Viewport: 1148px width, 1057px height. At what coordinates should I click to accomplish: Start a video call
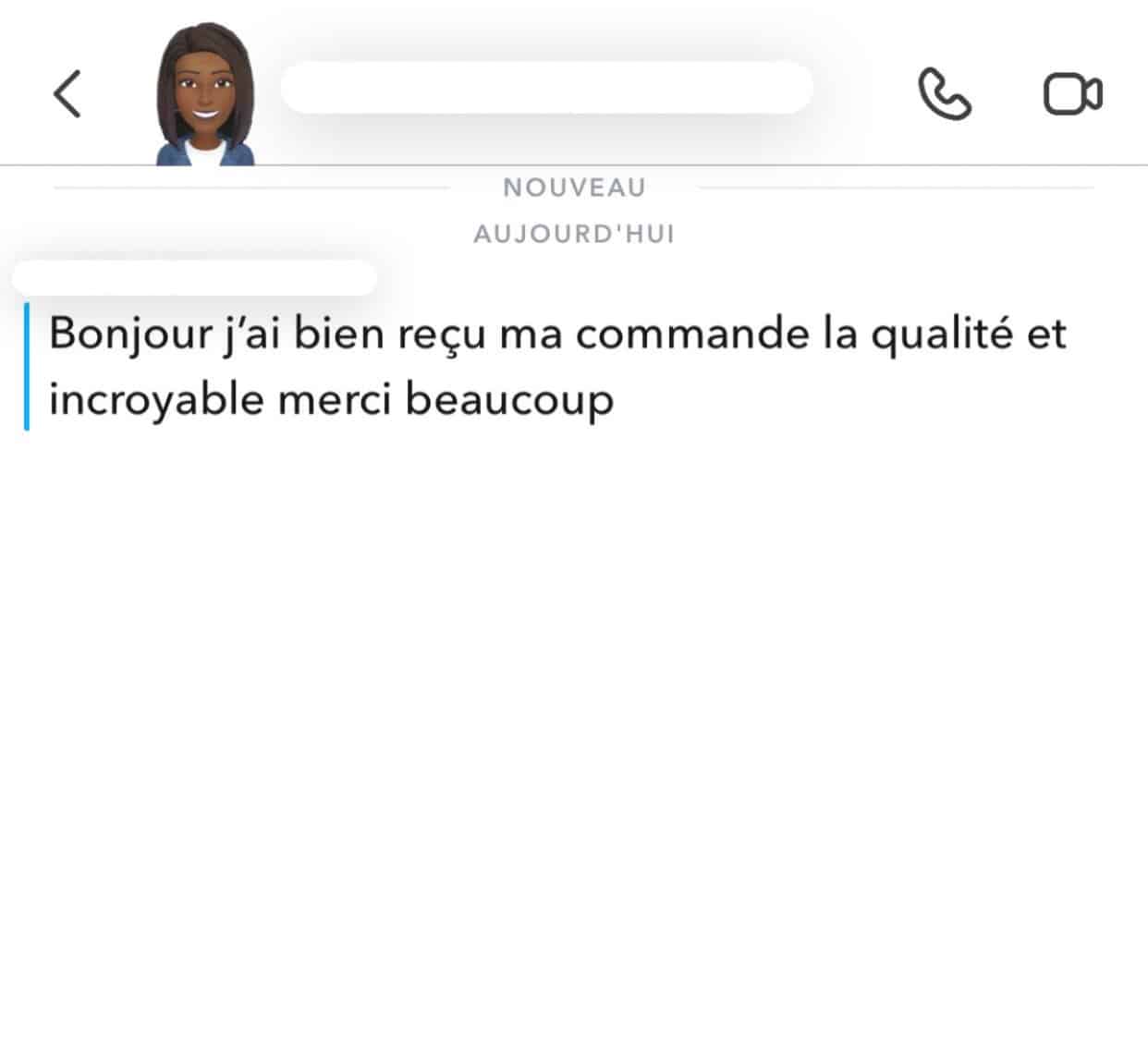click(x=1072, y=94)
